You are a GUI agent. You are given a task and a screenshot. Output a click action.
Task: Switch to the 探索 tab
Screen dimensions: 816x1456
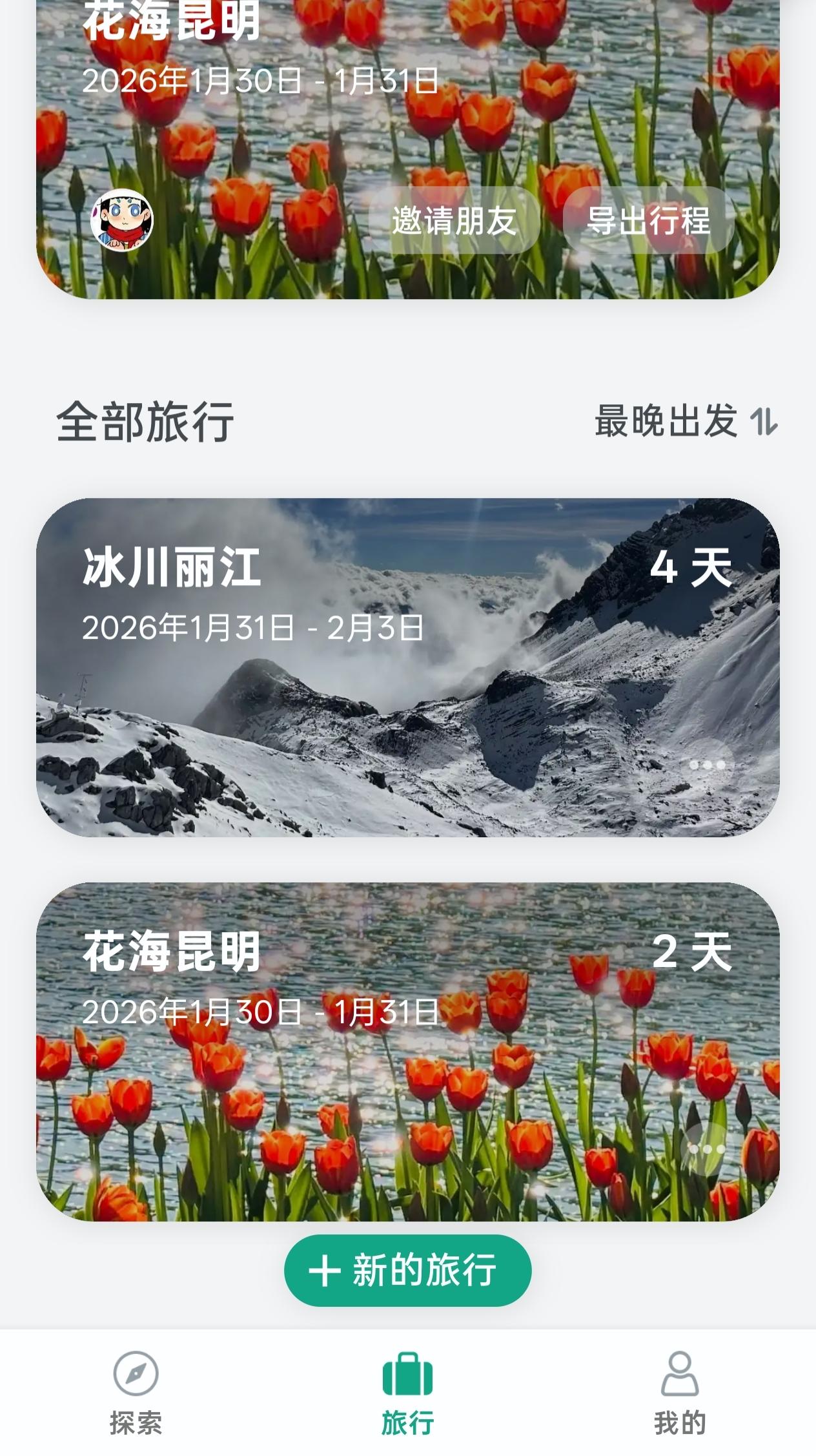(136, 1392)
